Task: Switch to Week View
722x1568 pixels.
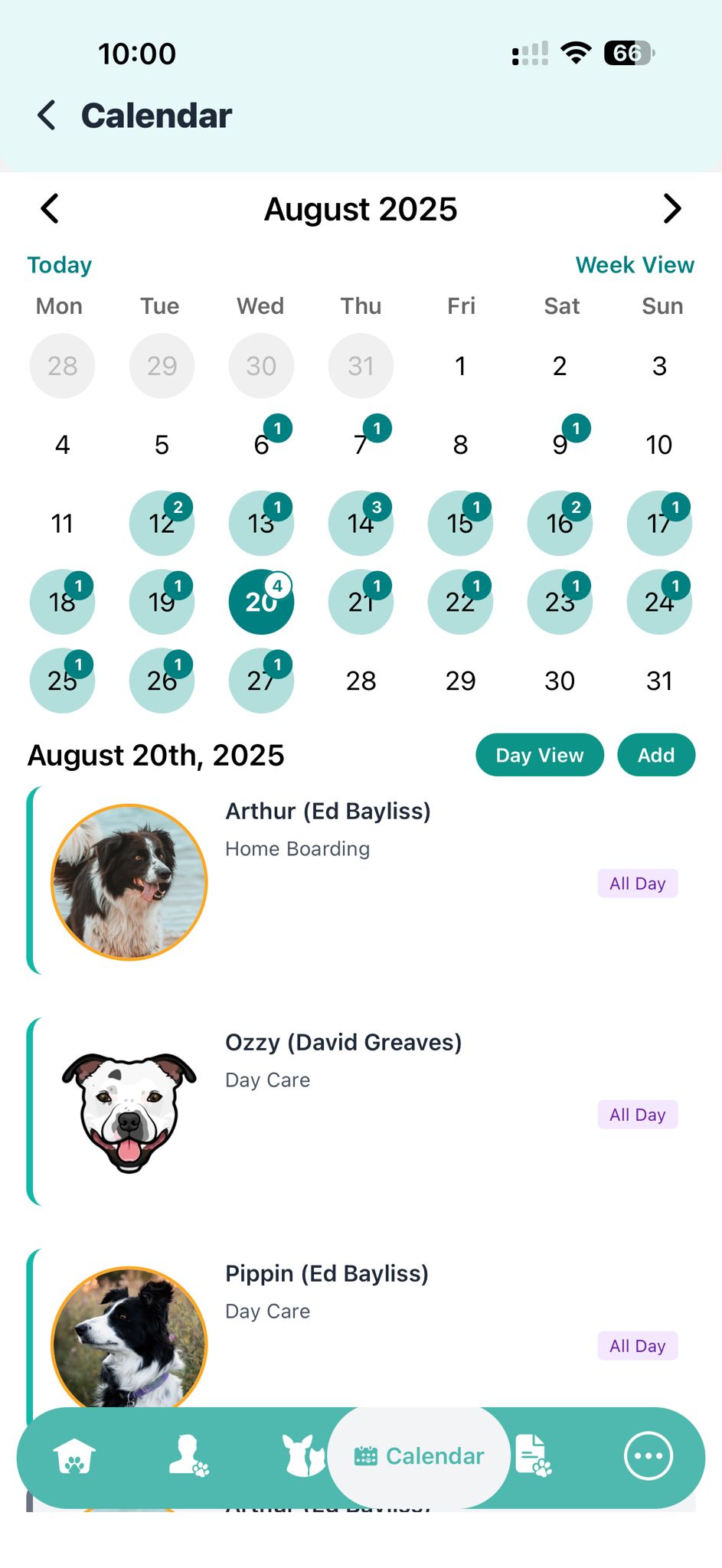Action: pos(634,264)
